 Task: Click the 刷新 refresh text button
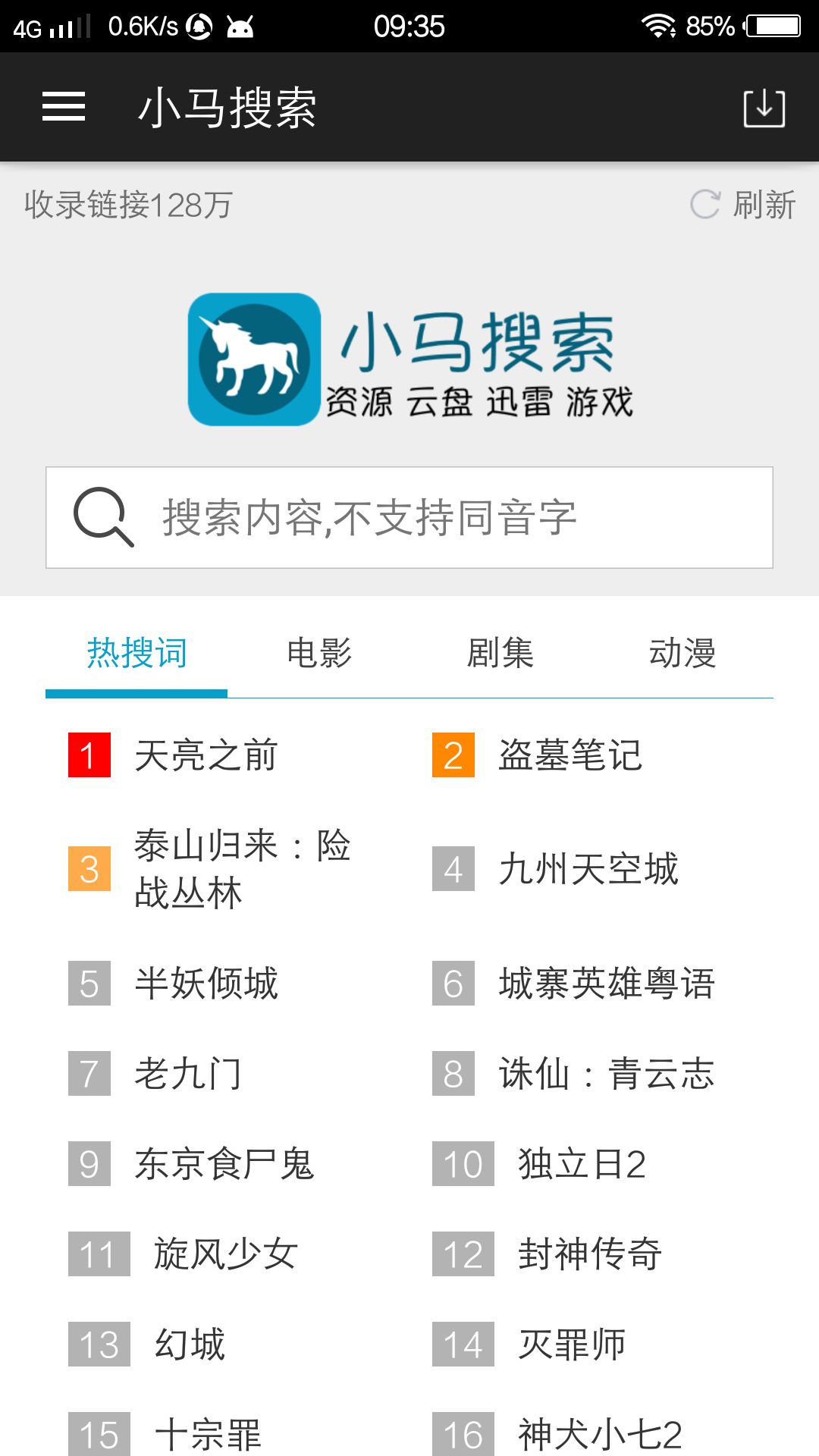(762, 204)
